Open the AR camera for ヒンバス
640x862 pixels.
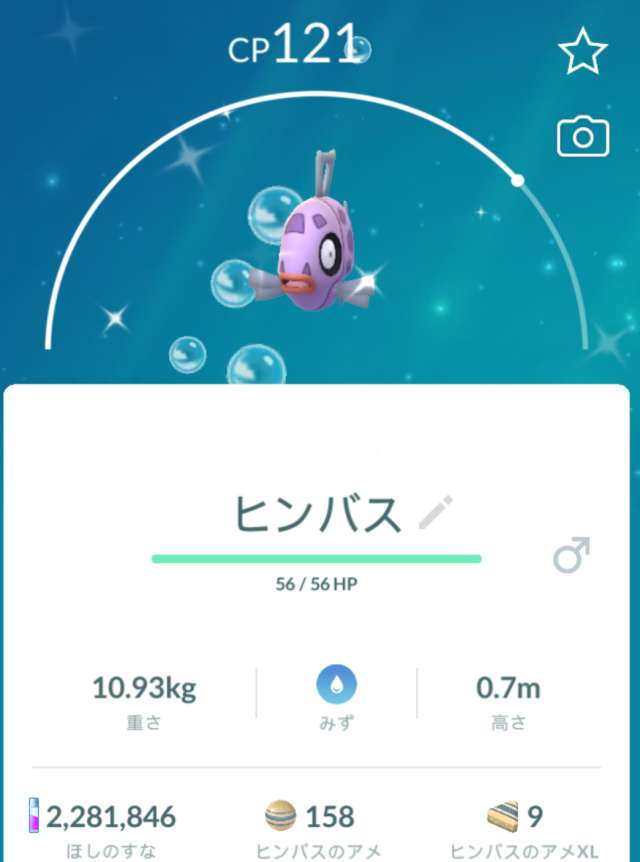coord(582,137)
